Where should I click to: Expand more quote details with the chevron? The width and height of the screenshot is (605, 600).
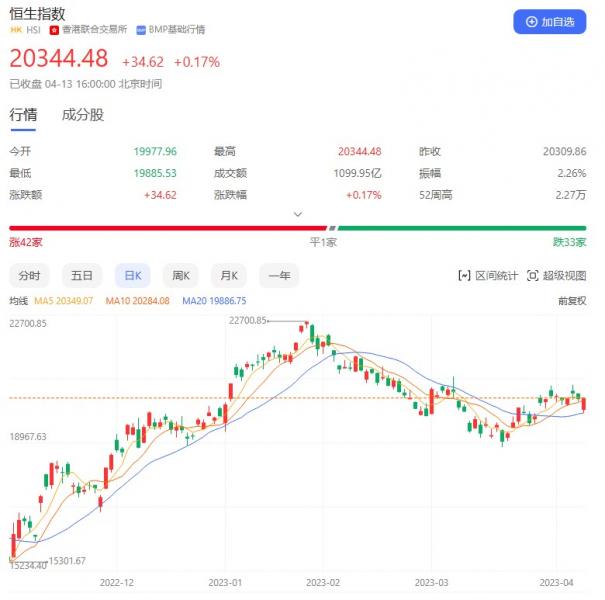[297, 214]
